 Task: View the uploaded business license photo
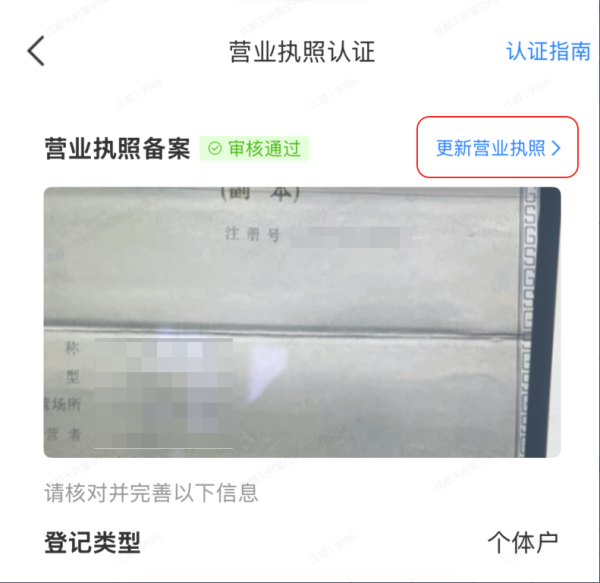point(300,322)
